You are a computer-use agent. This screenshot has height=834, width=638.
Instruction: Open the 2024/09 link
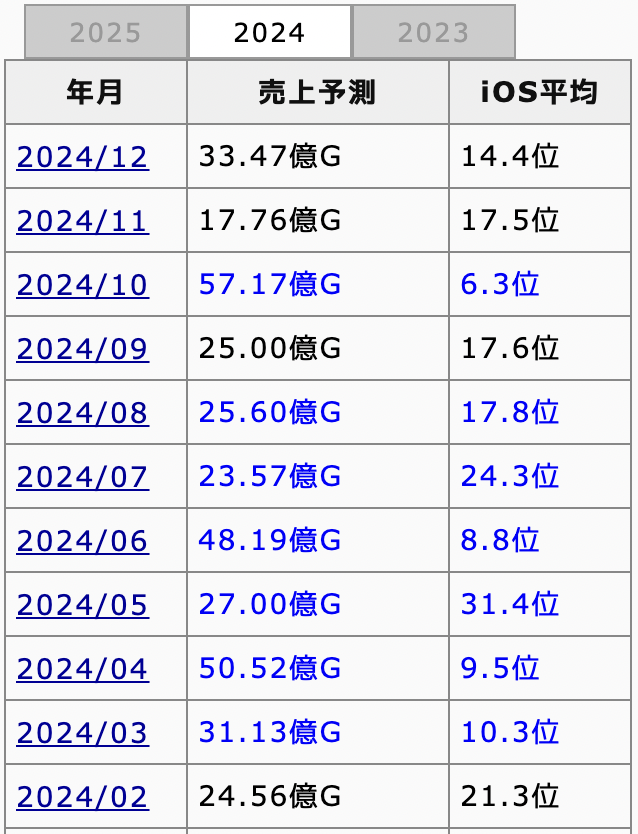[x=82, y=349]
